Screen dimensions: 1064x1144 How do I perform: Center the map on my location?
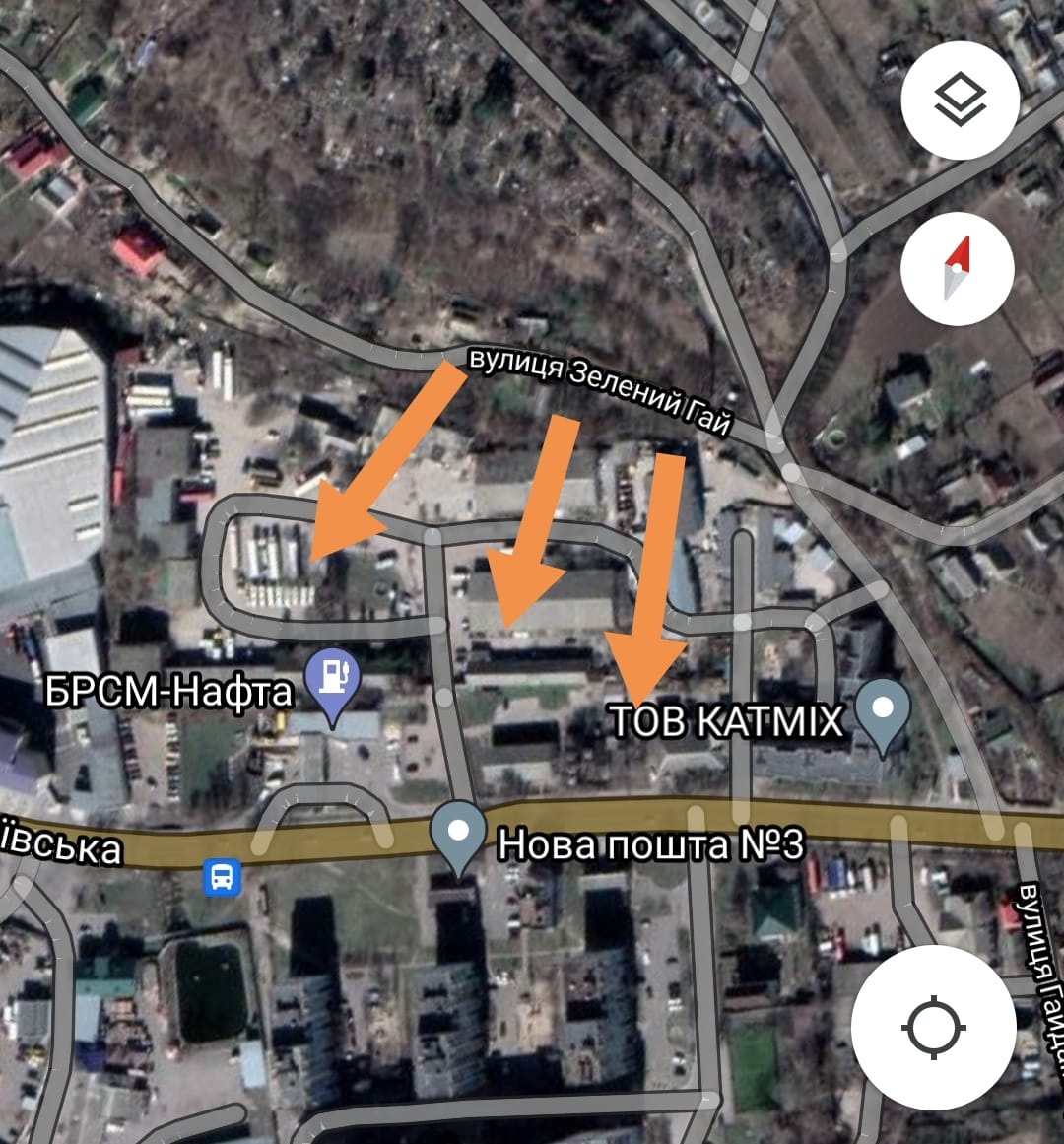tap(933, 1028)
